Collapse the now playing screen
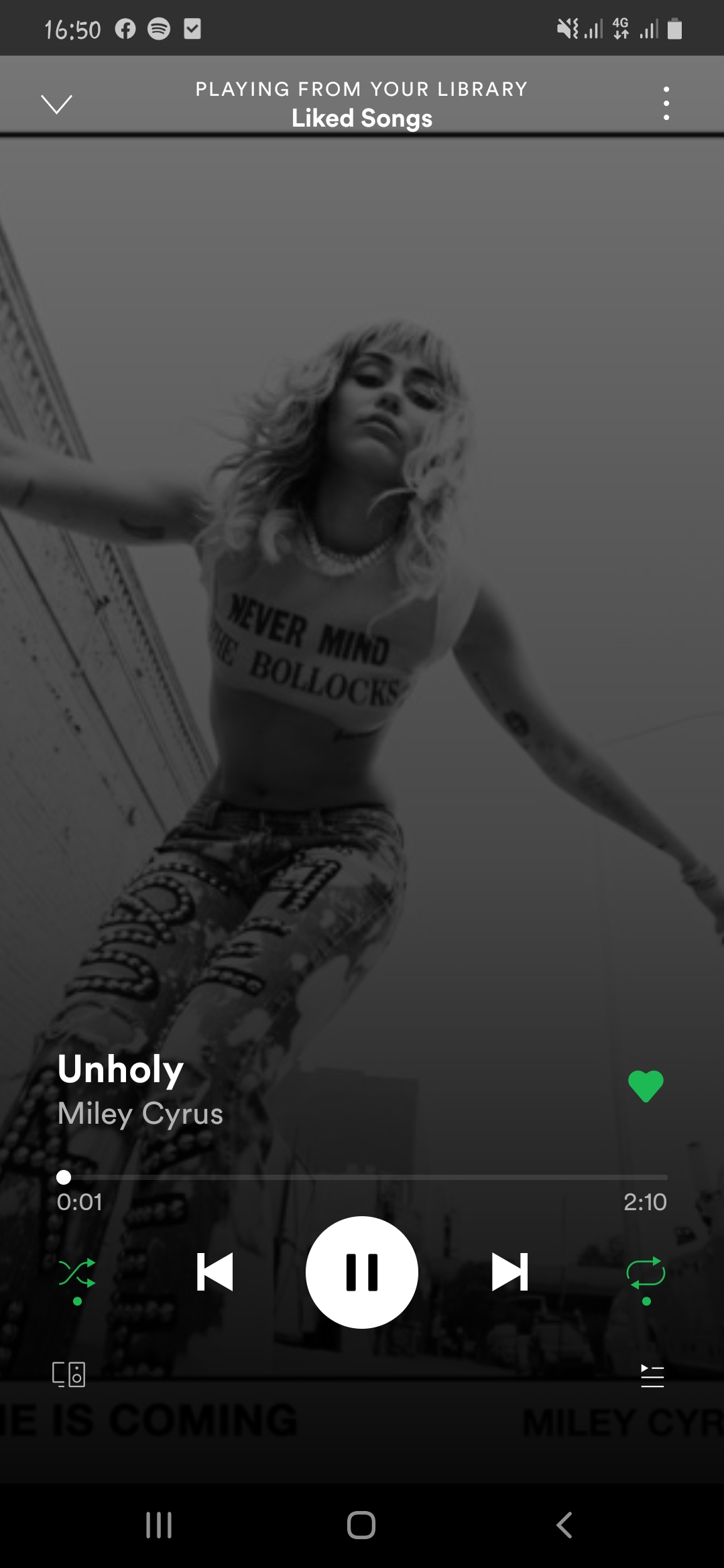724x1568 pixels. (x=56, y=104)
